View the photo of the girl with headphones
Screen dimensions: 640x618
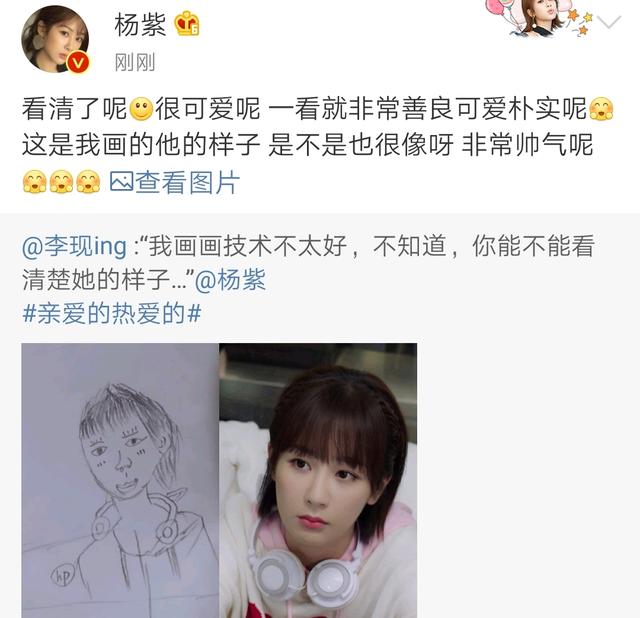[318, 480]
